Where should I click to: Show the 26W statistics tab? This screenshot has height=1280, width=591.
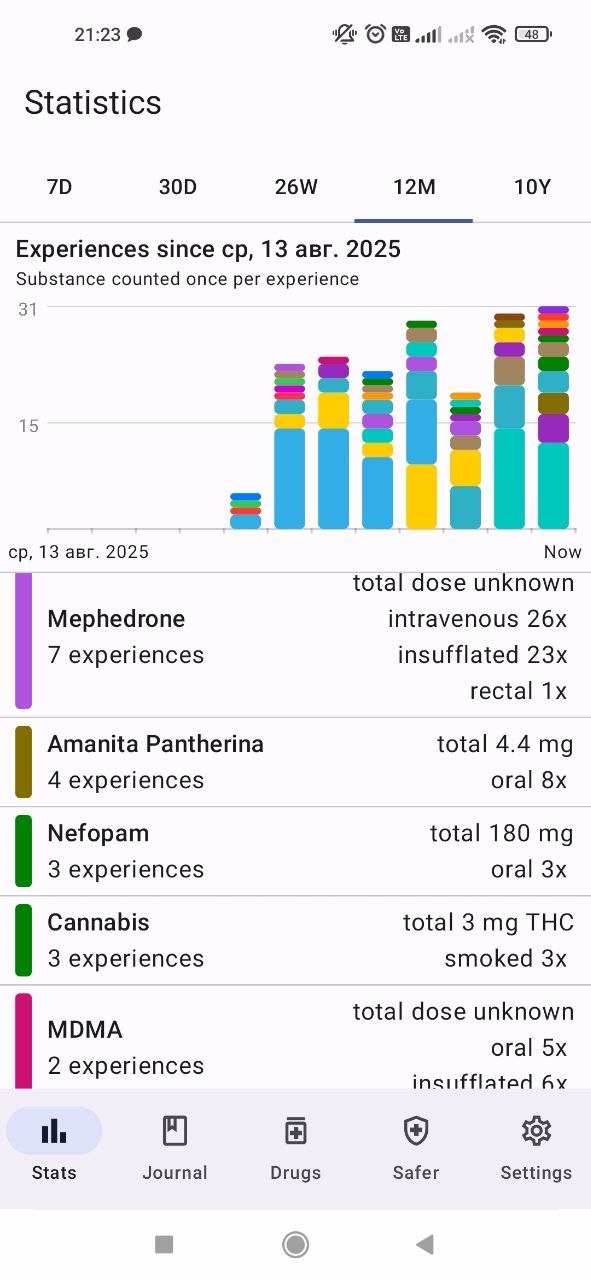[x=295, y=187]
